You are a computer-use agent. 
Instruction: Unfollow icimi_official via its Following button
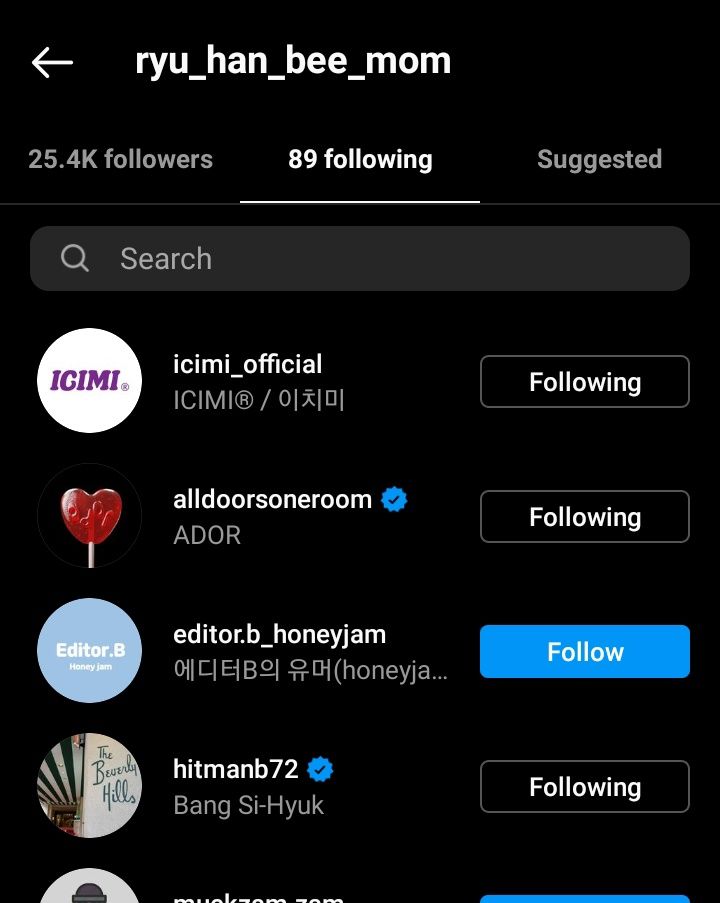584,381
